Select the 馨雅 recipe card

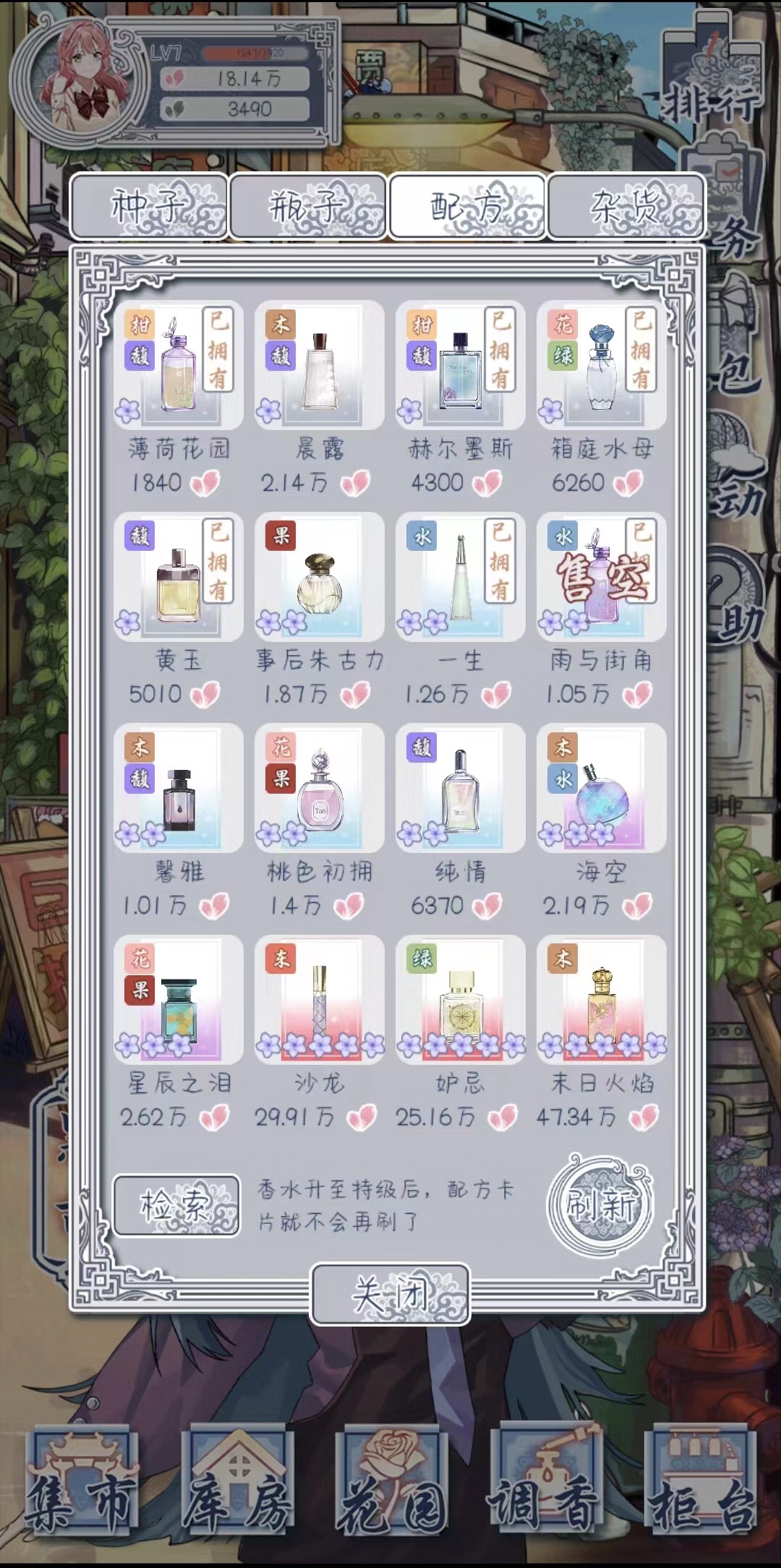[178, 788]
